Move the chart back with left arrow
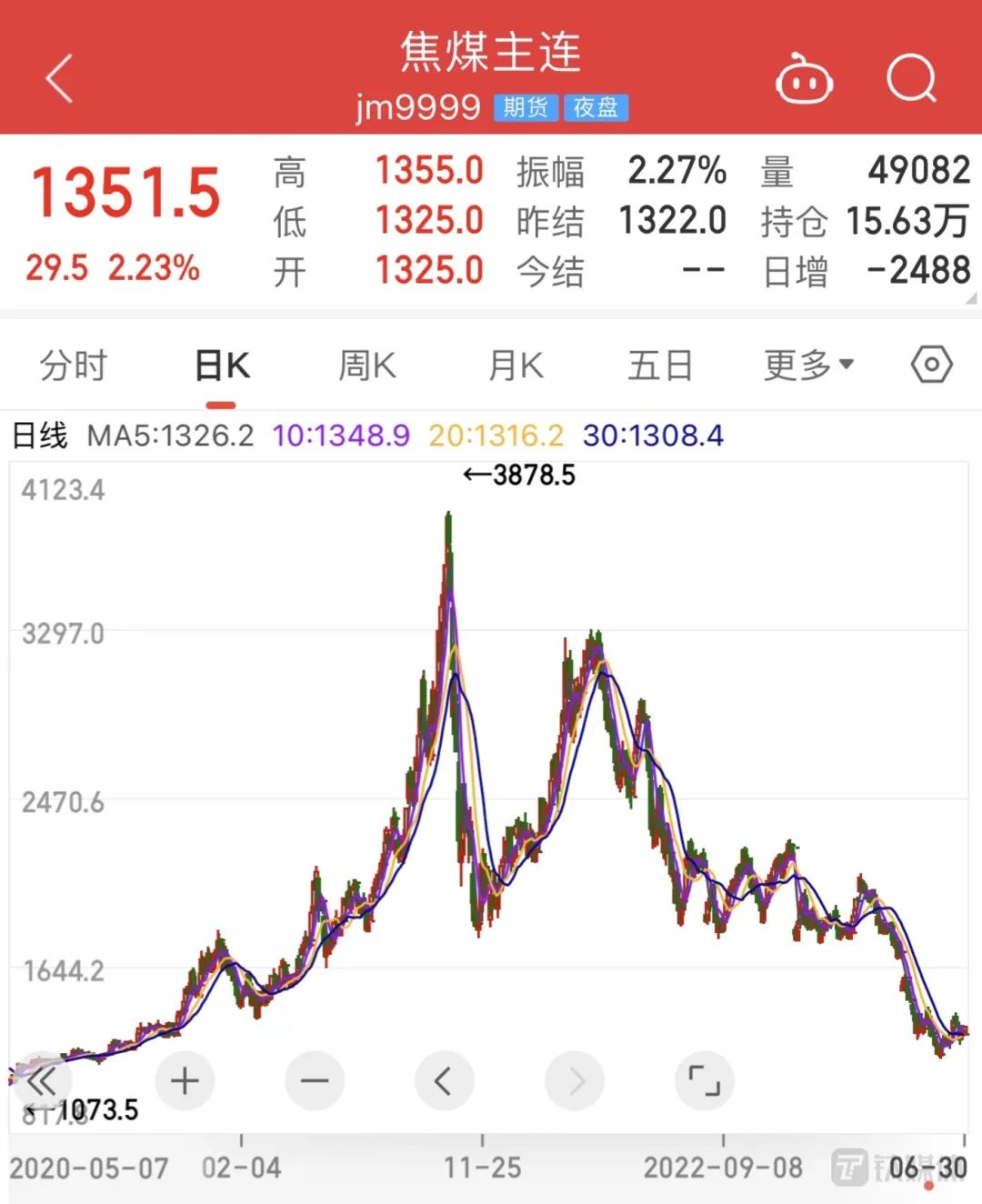 click(x=444, y=1081)
